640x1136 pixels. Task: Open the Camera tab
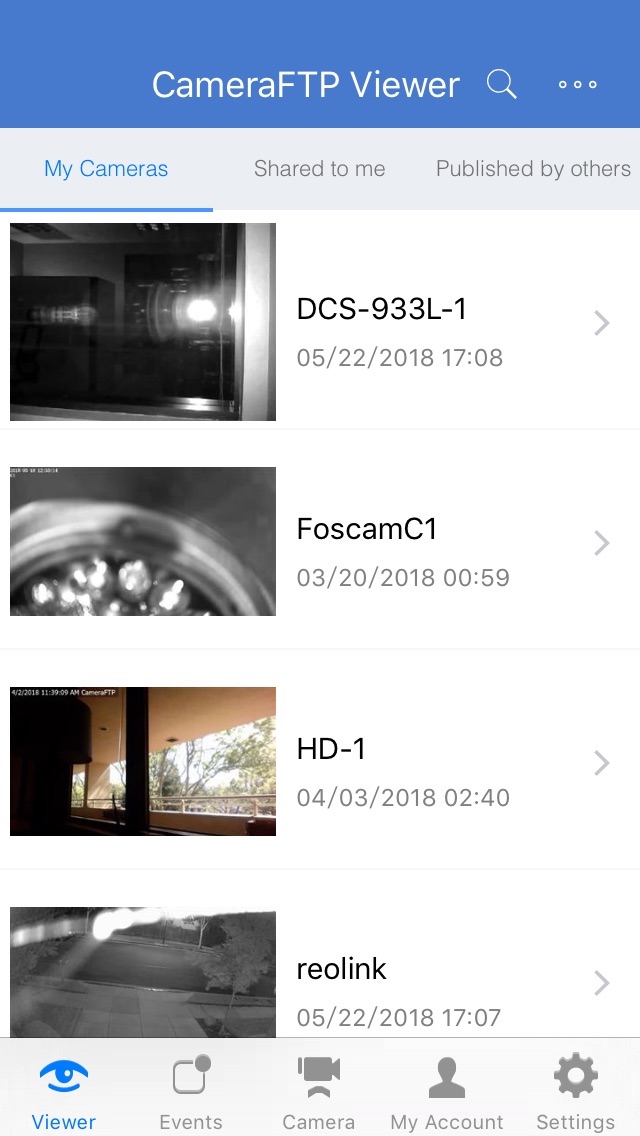319,1093
